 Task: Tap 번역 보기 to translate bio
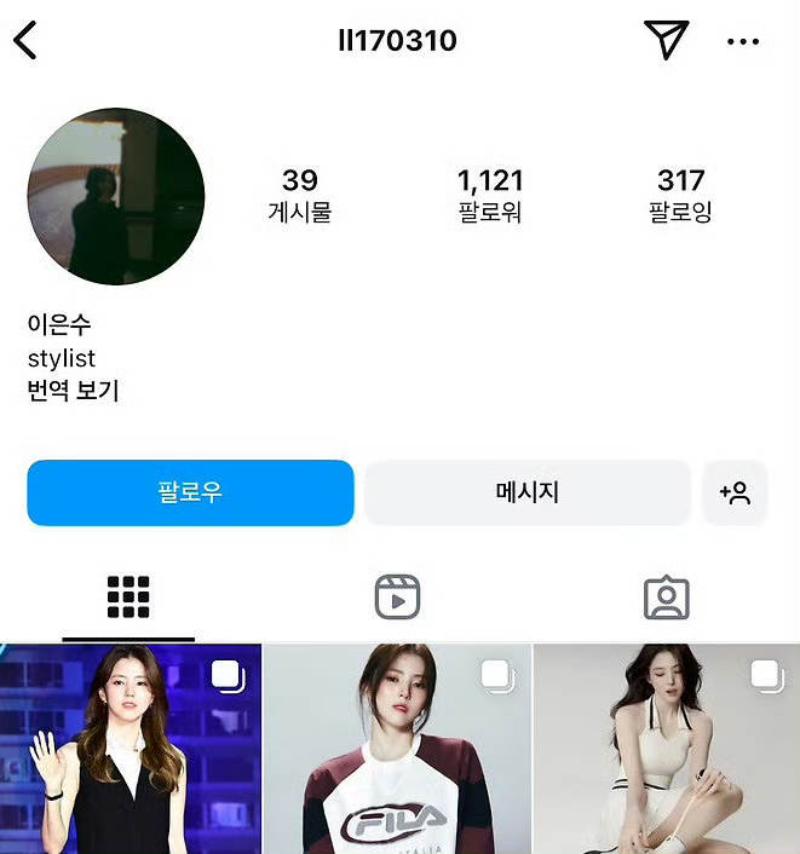73,391
